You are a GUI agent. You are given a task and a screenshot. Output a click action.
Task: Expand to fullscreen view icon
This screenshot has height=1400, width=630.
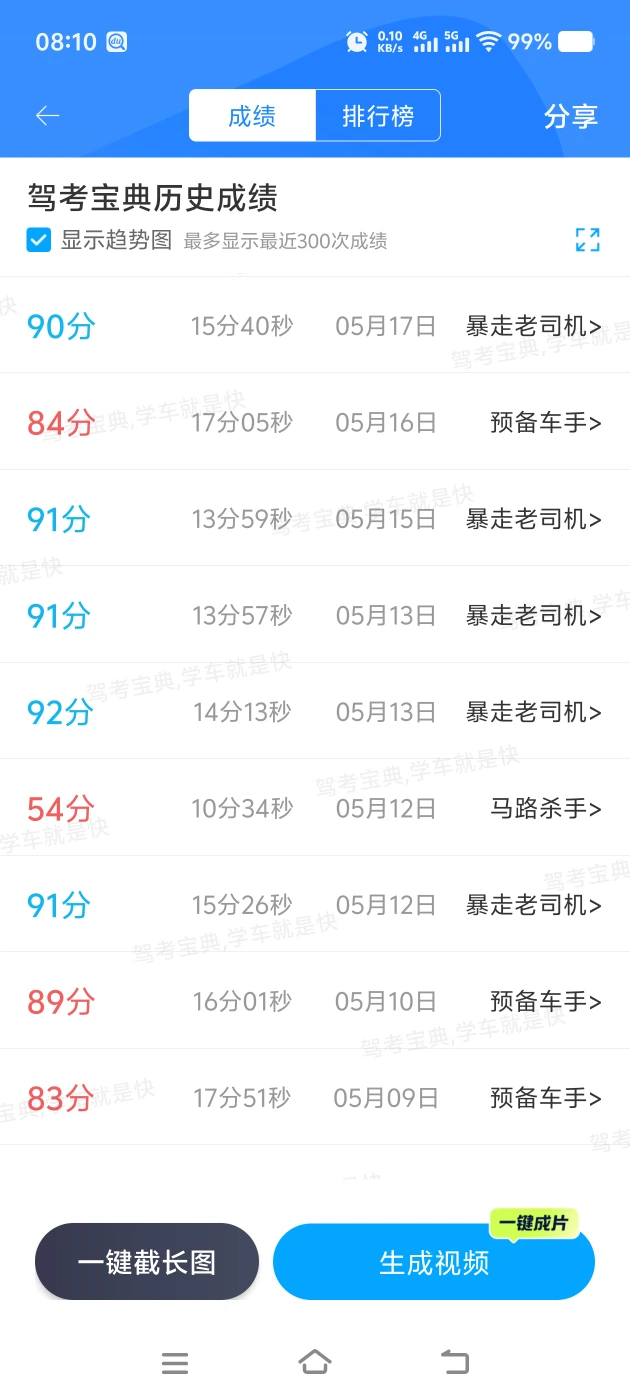pyautogui.click(x=588, y=240)
